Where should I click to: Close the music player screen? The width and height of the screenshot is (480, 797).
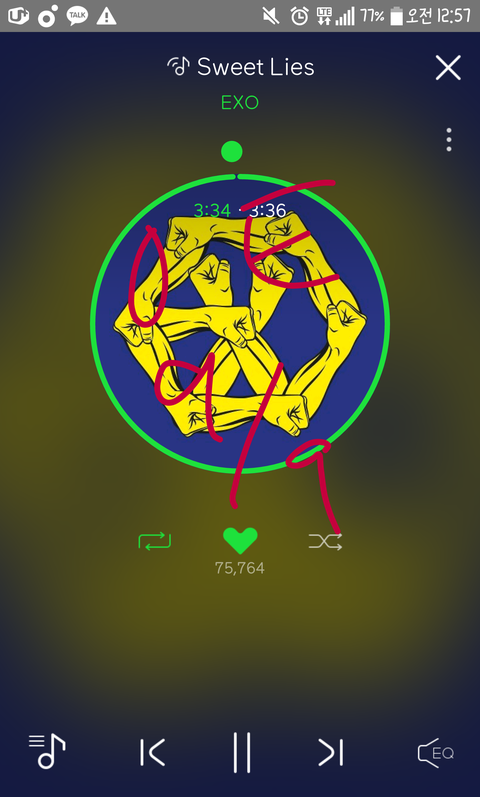click(x=448, y=68)
